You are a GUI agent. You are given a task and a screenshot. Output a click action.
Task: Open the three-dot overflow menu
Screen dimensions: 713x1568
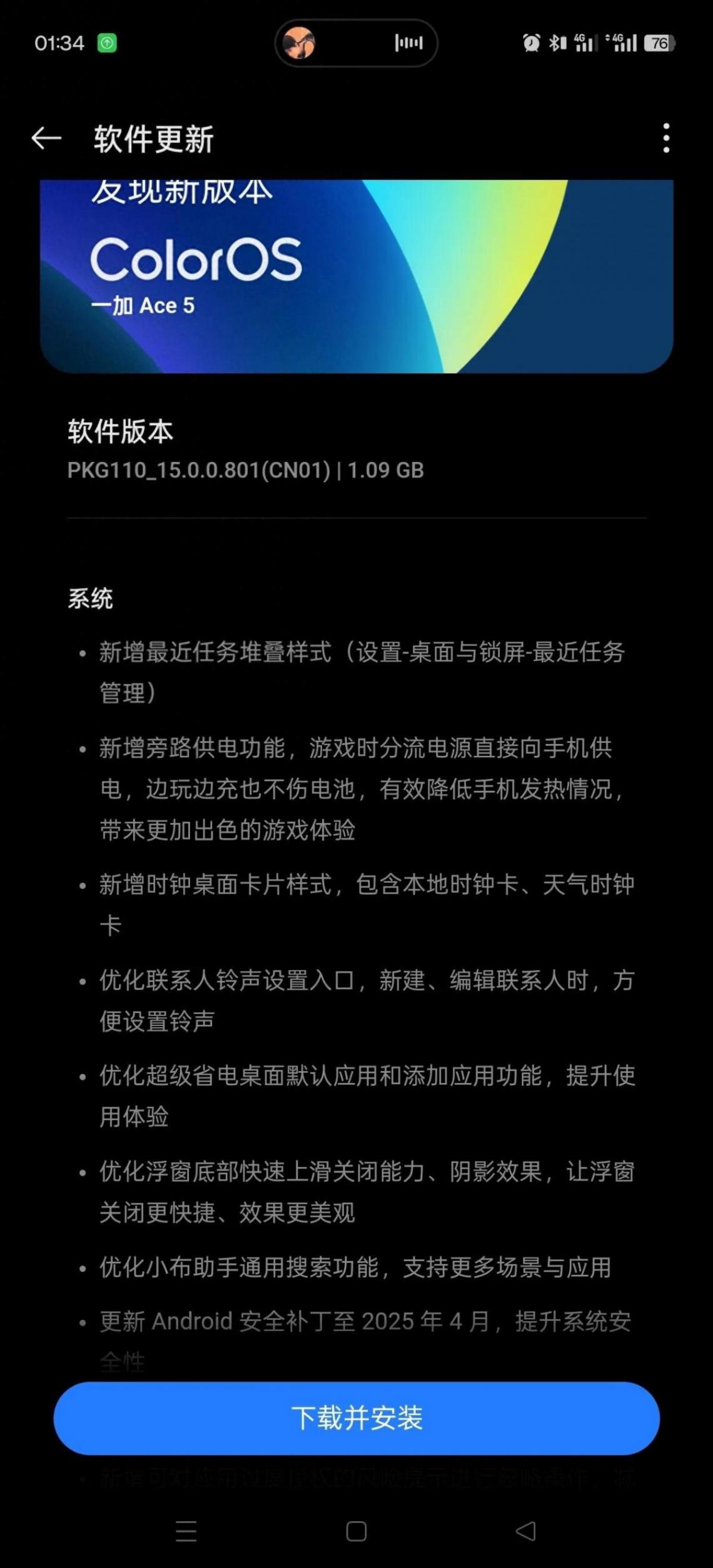click(x=666, y=138)
